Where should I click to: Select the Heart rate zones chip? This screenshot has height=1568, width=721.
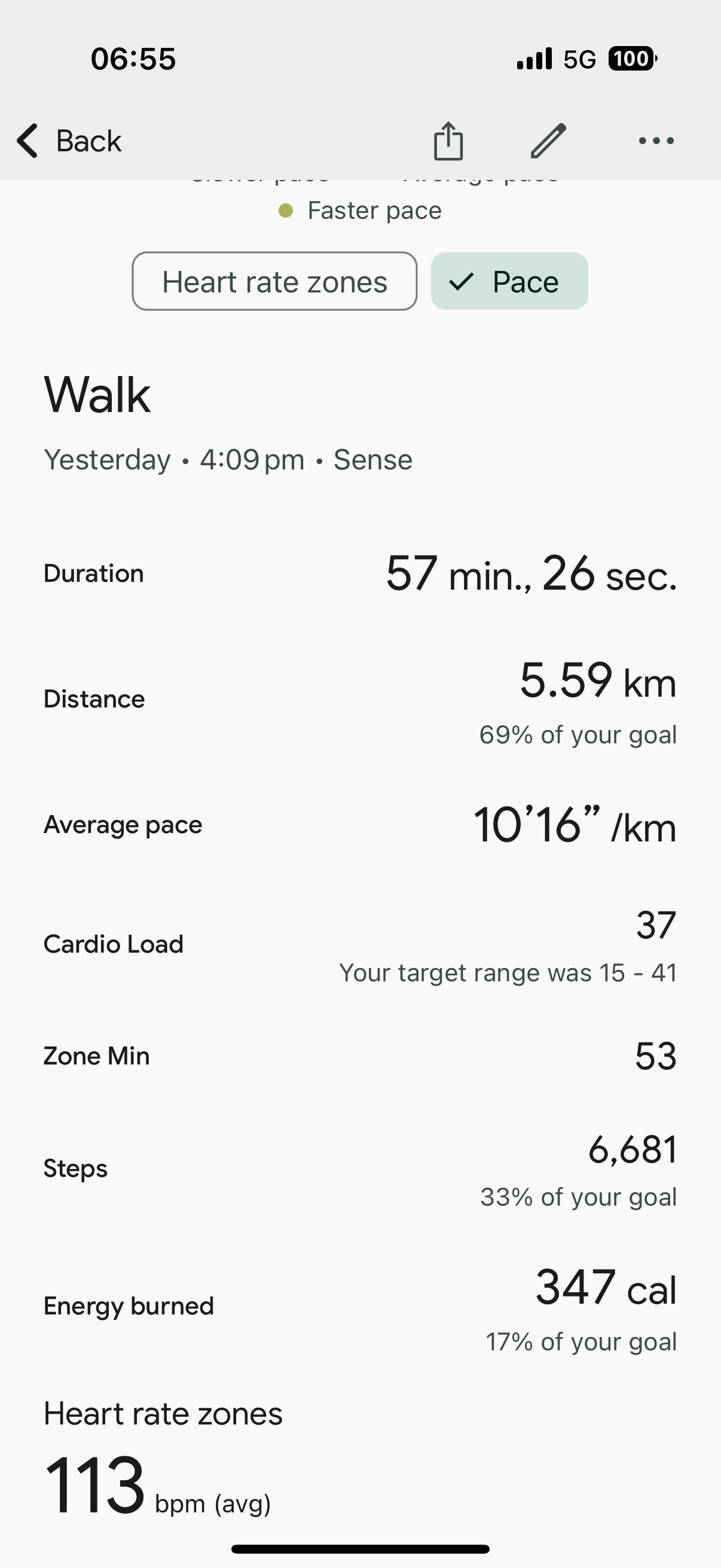point(274,282)
